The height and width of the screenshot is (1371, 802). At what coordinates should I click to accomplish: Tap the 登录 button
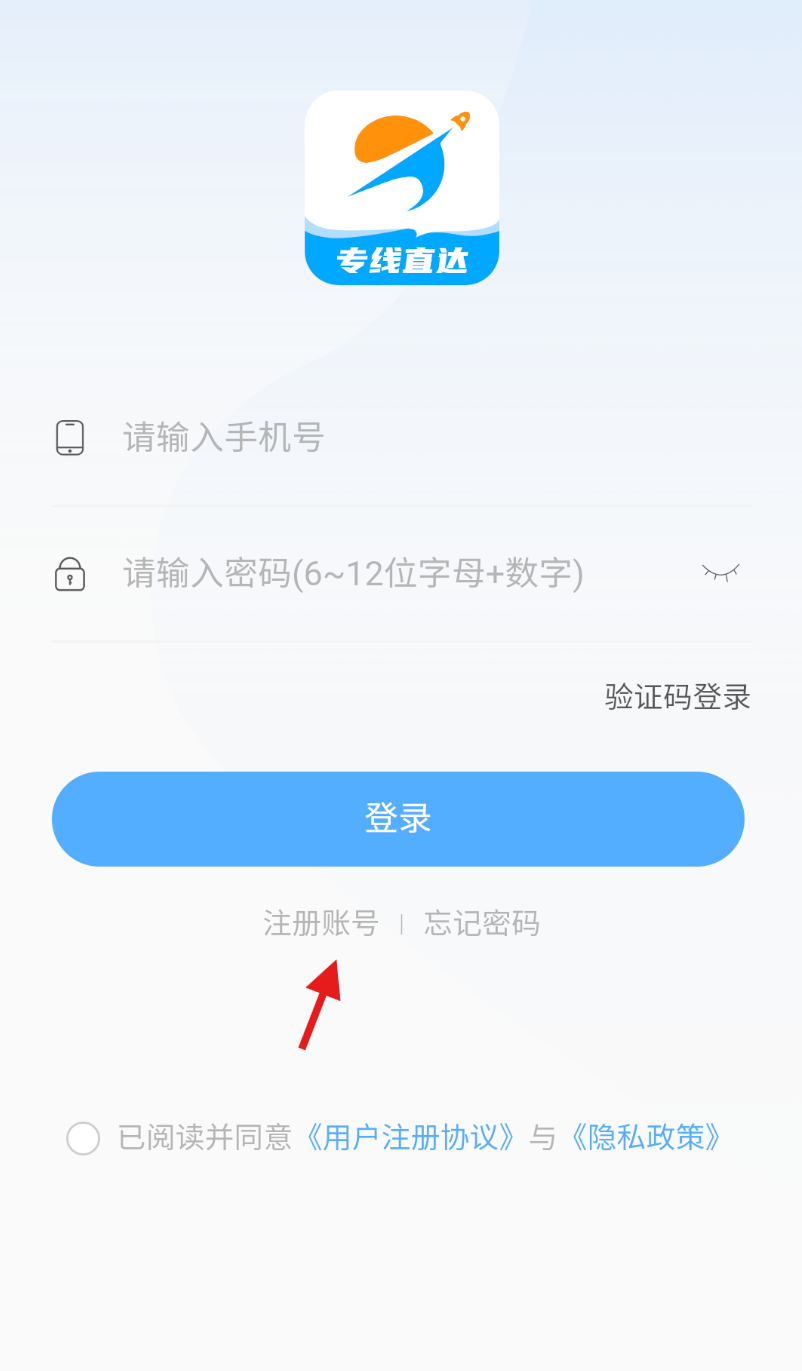coord(398,819)
